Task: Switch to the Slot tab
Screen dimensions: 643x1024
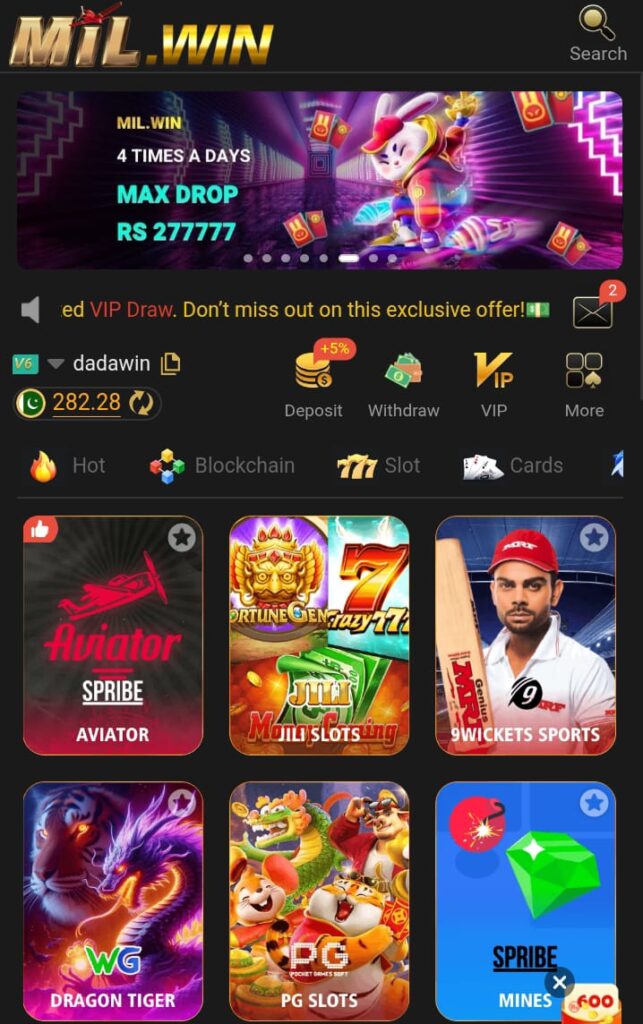Action: coord(378,466)
